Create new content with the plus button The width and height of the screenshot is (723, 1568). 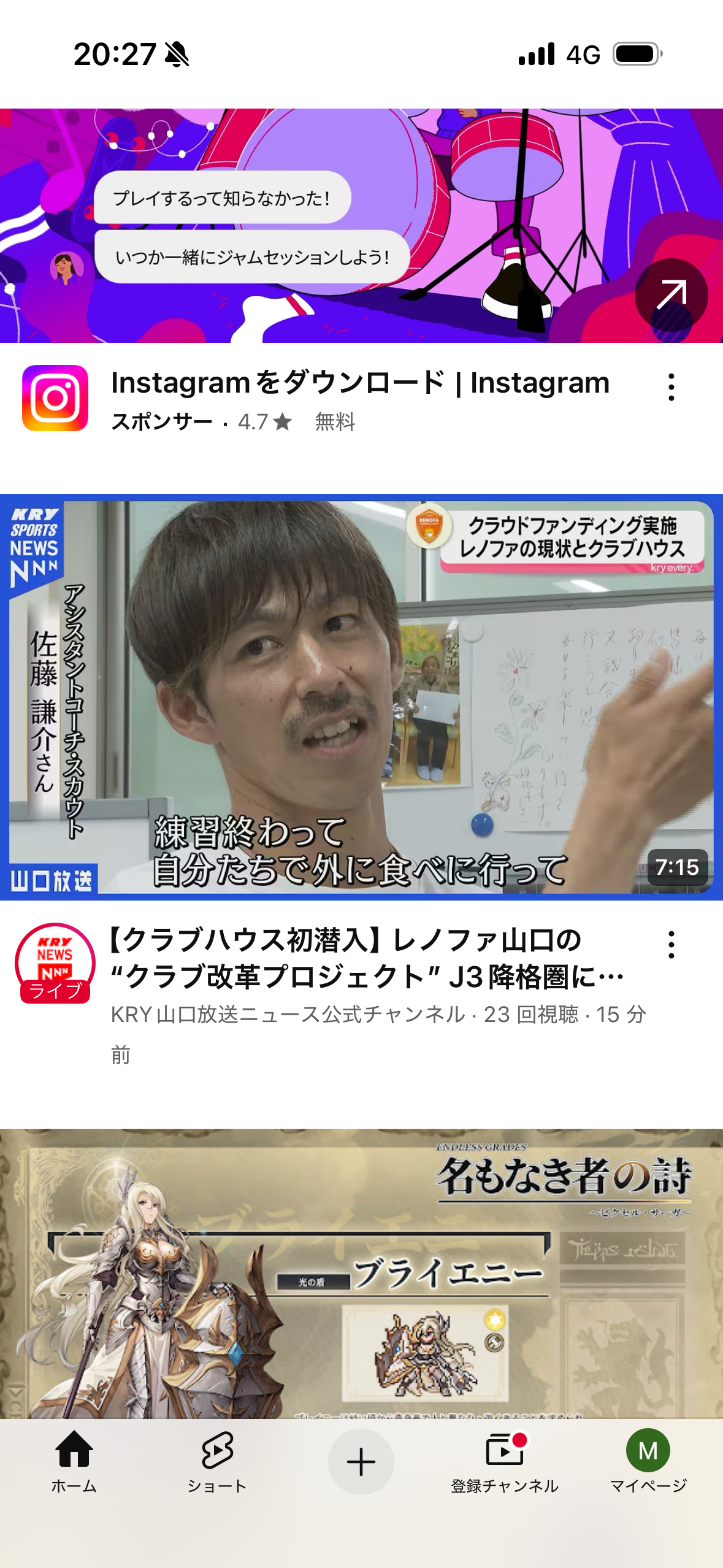tap(361, 1461)
